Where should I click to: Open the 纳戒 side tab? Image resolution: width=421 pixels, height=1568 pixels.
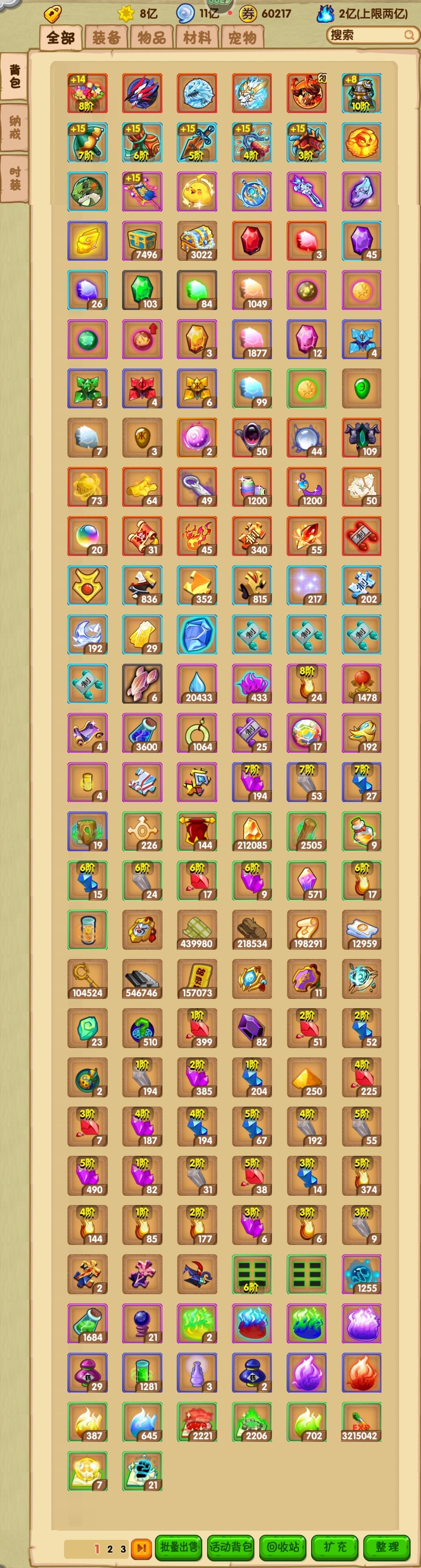click(x=15, y=127)
